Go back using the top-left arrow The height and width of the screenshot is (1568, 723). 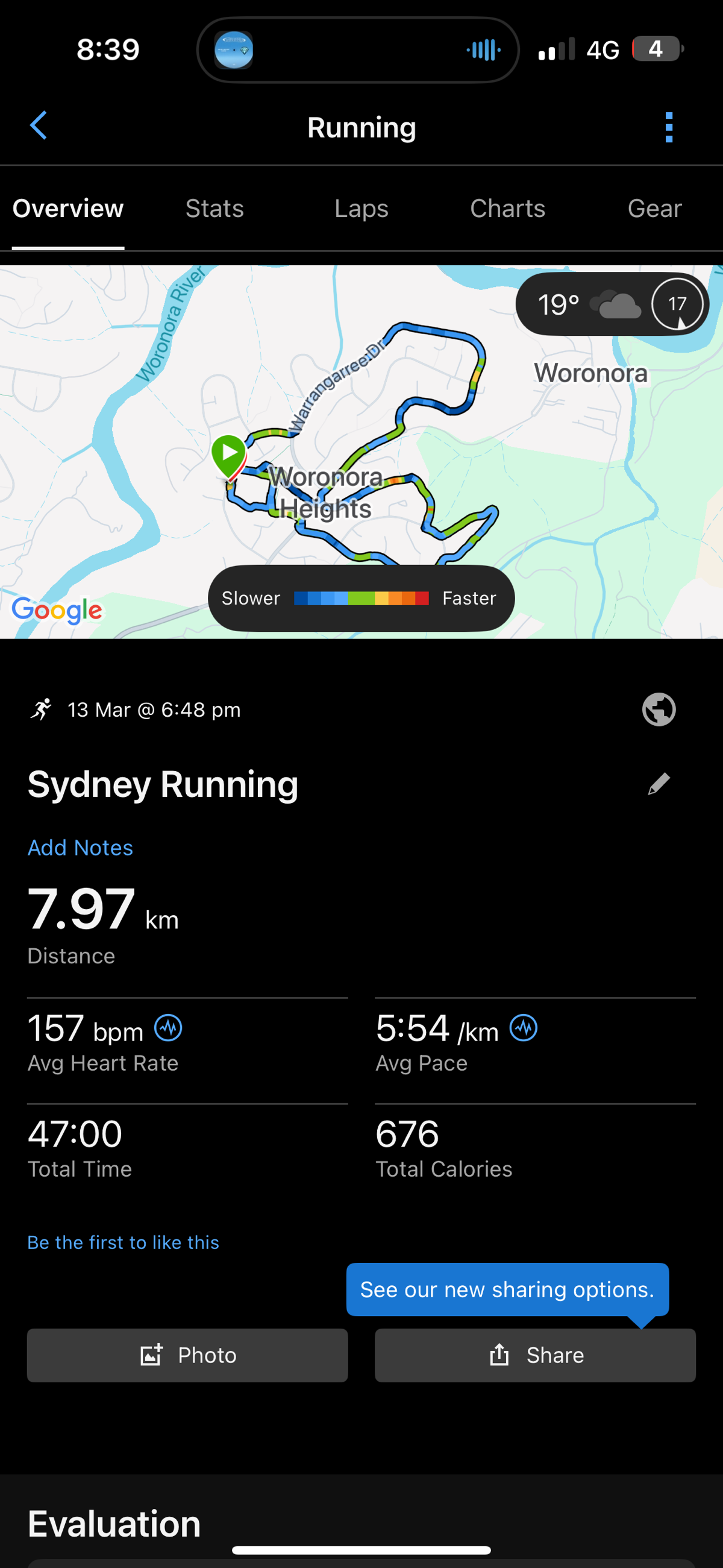(x=39, y=126)
